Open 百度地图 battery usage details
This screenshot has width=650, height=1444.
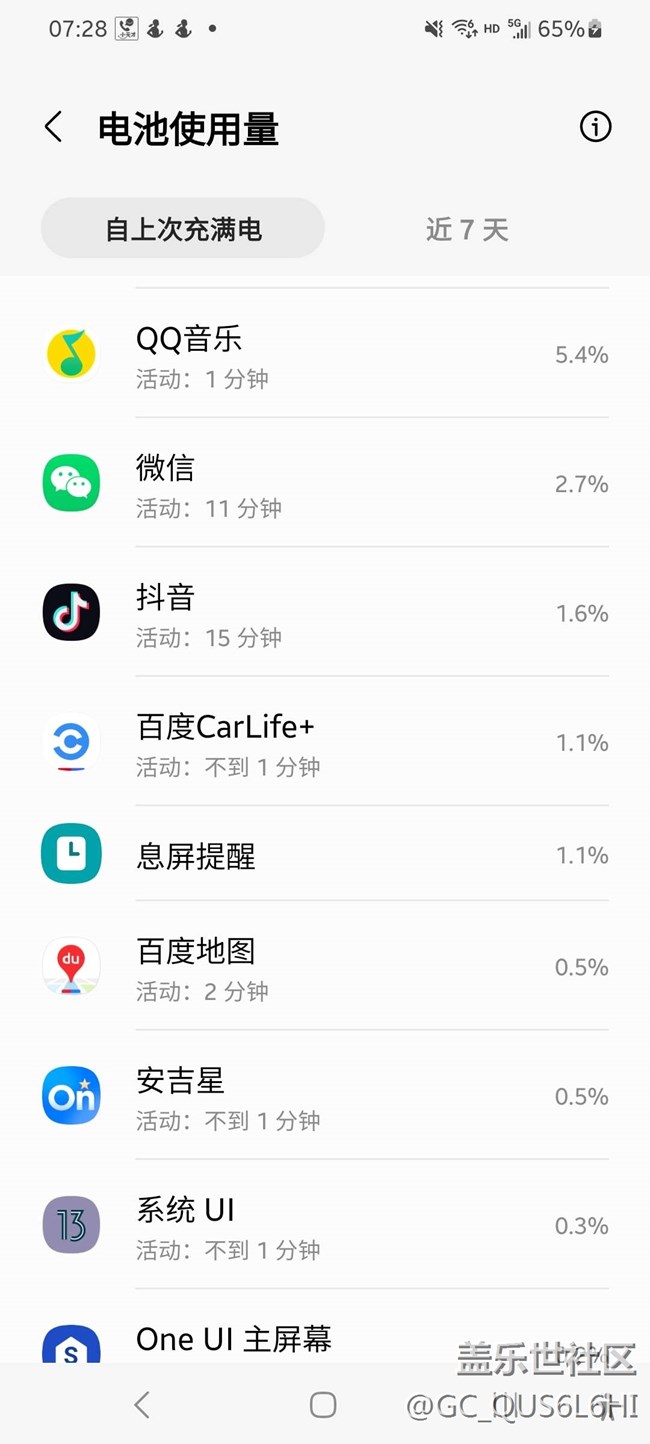tap(325, 966)
